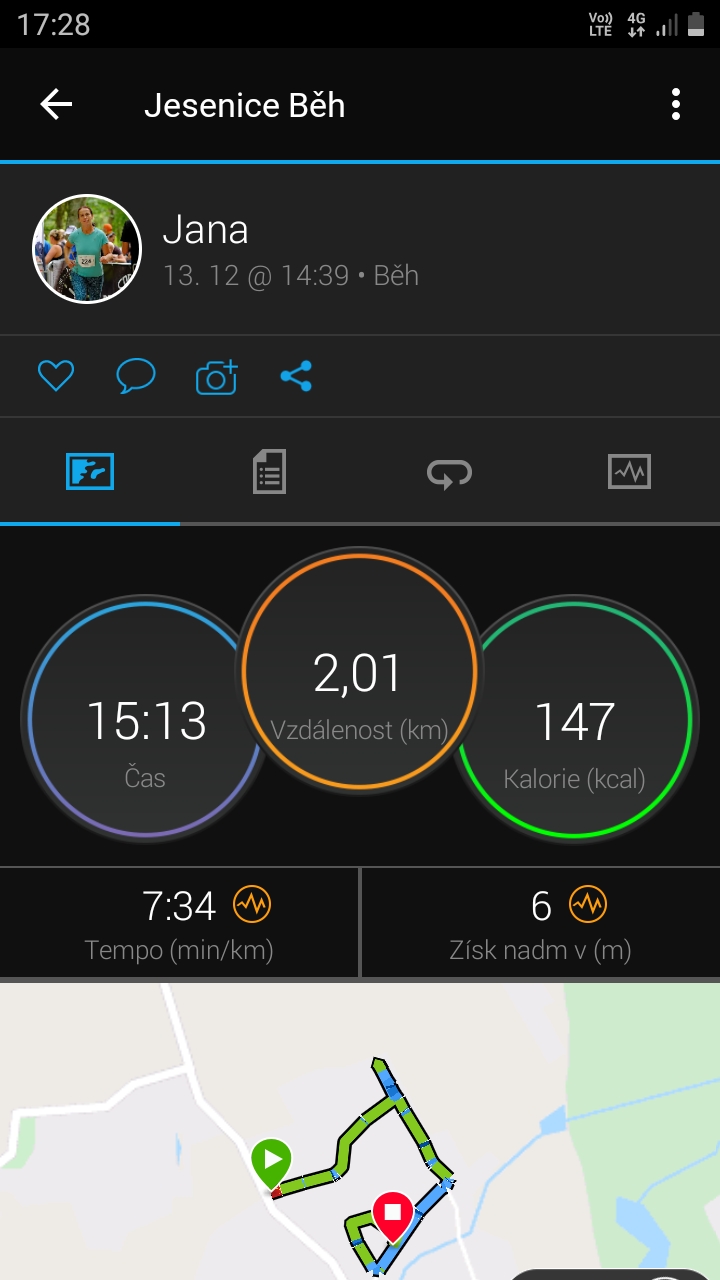Go back using the arrow icon
Viewport: 720px width, 1280px height.
point(56,104)
